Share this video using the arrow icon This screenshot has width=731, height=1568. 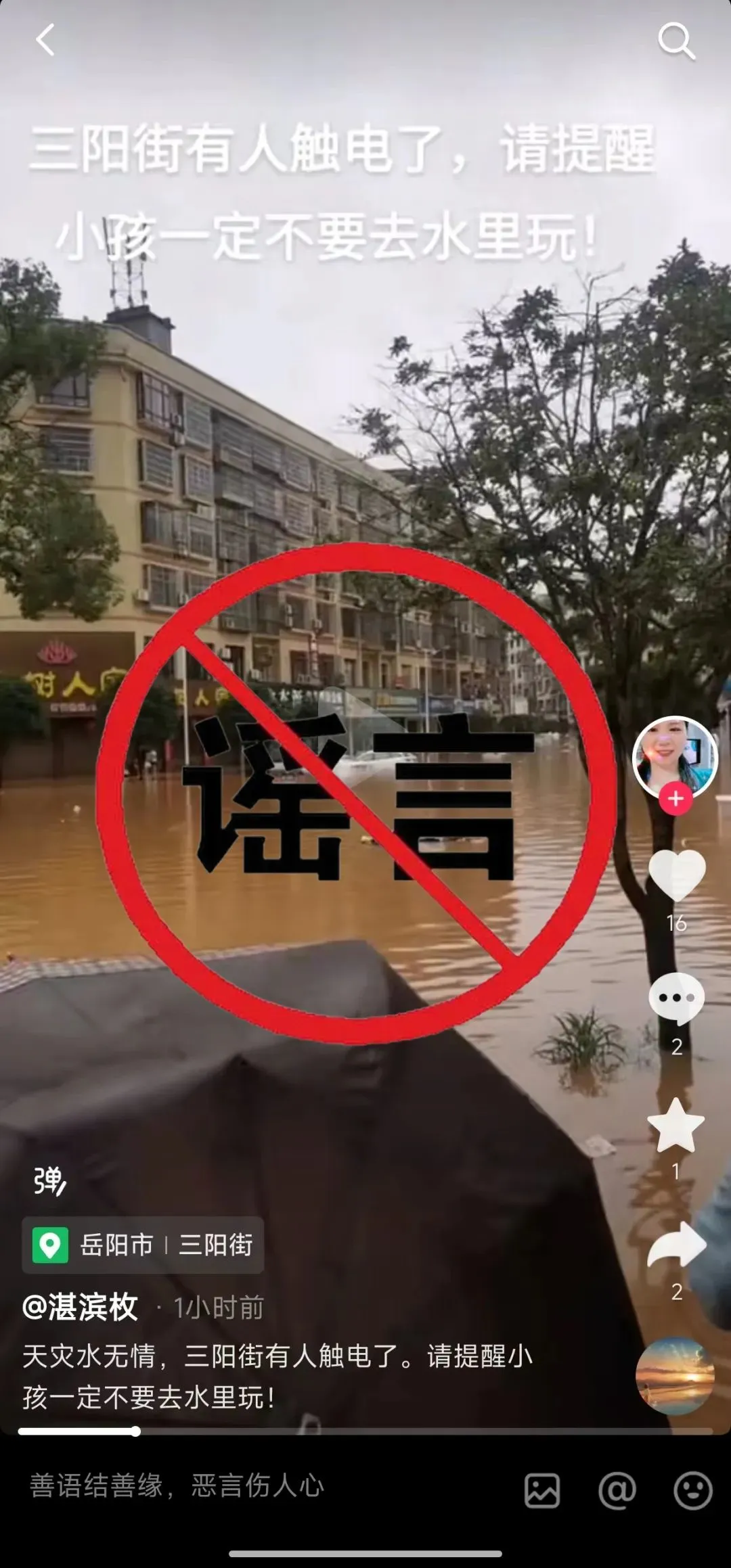[x=676, y=1246]
